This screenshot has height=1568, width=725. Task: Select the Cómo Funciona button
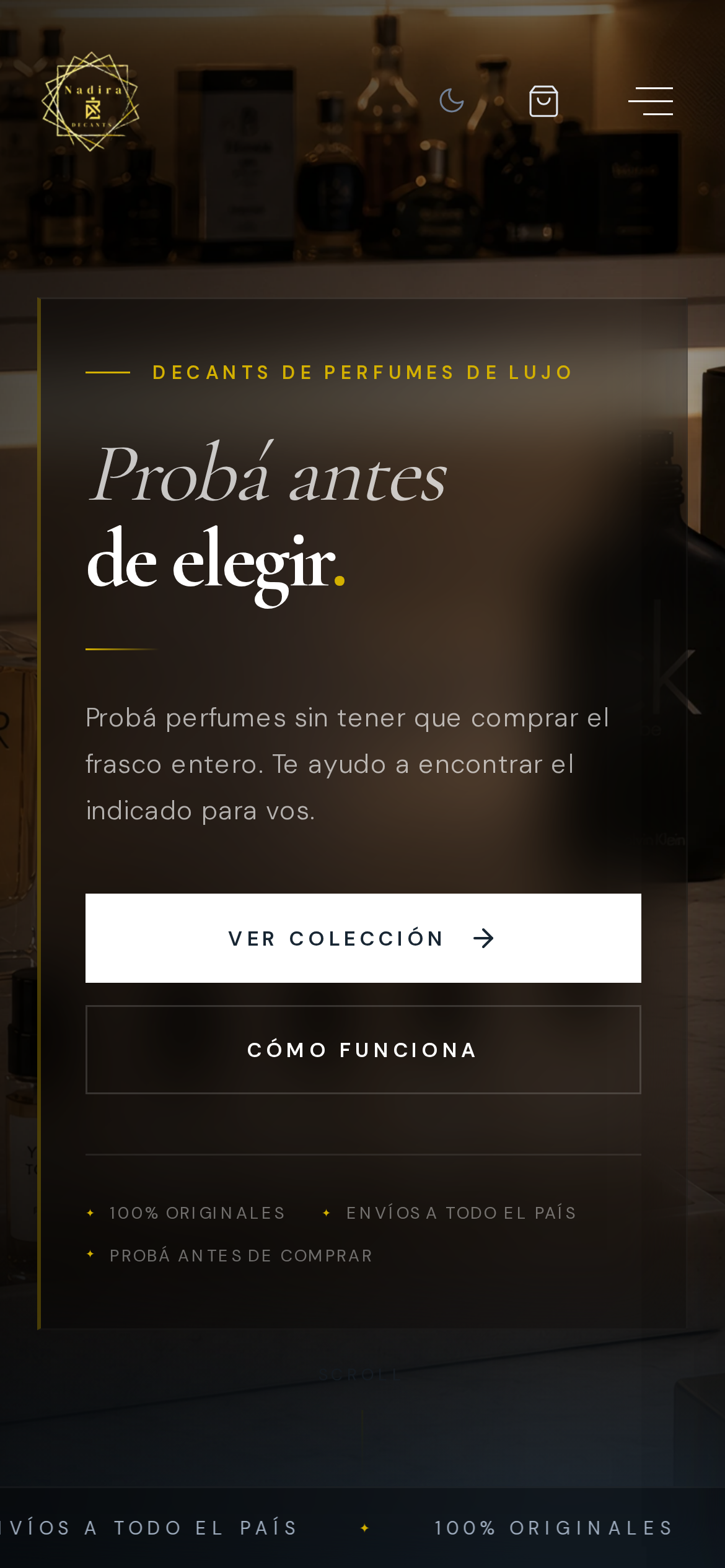tap(363, 1050)
